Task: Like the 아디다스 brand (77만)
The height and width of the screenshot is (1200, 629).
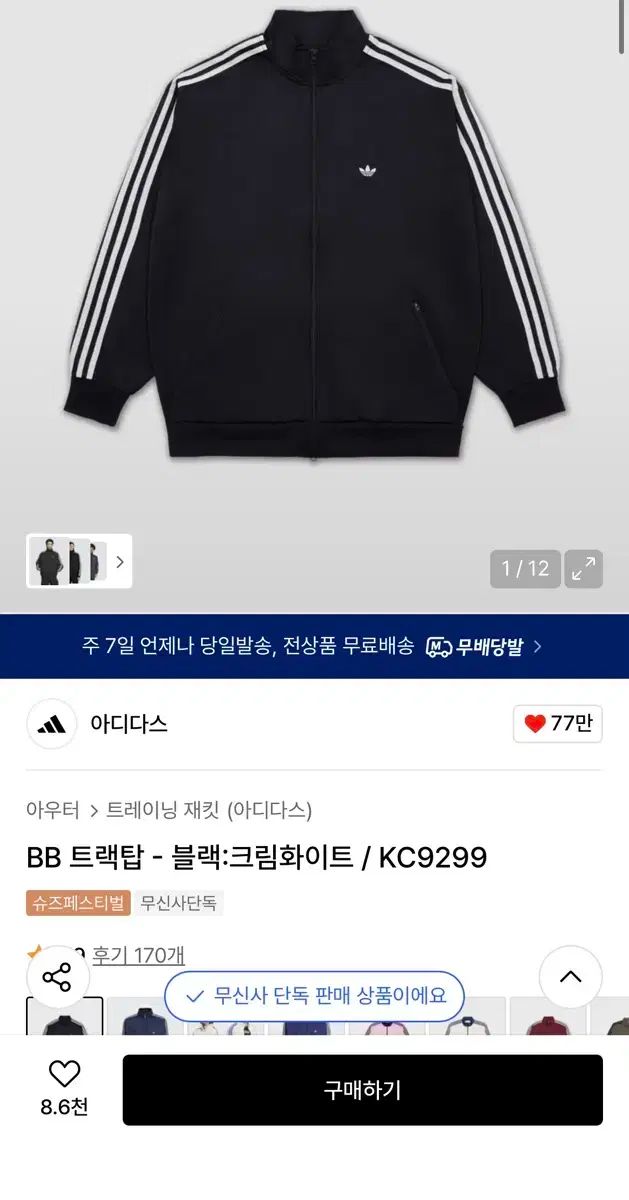Action: 558,724
